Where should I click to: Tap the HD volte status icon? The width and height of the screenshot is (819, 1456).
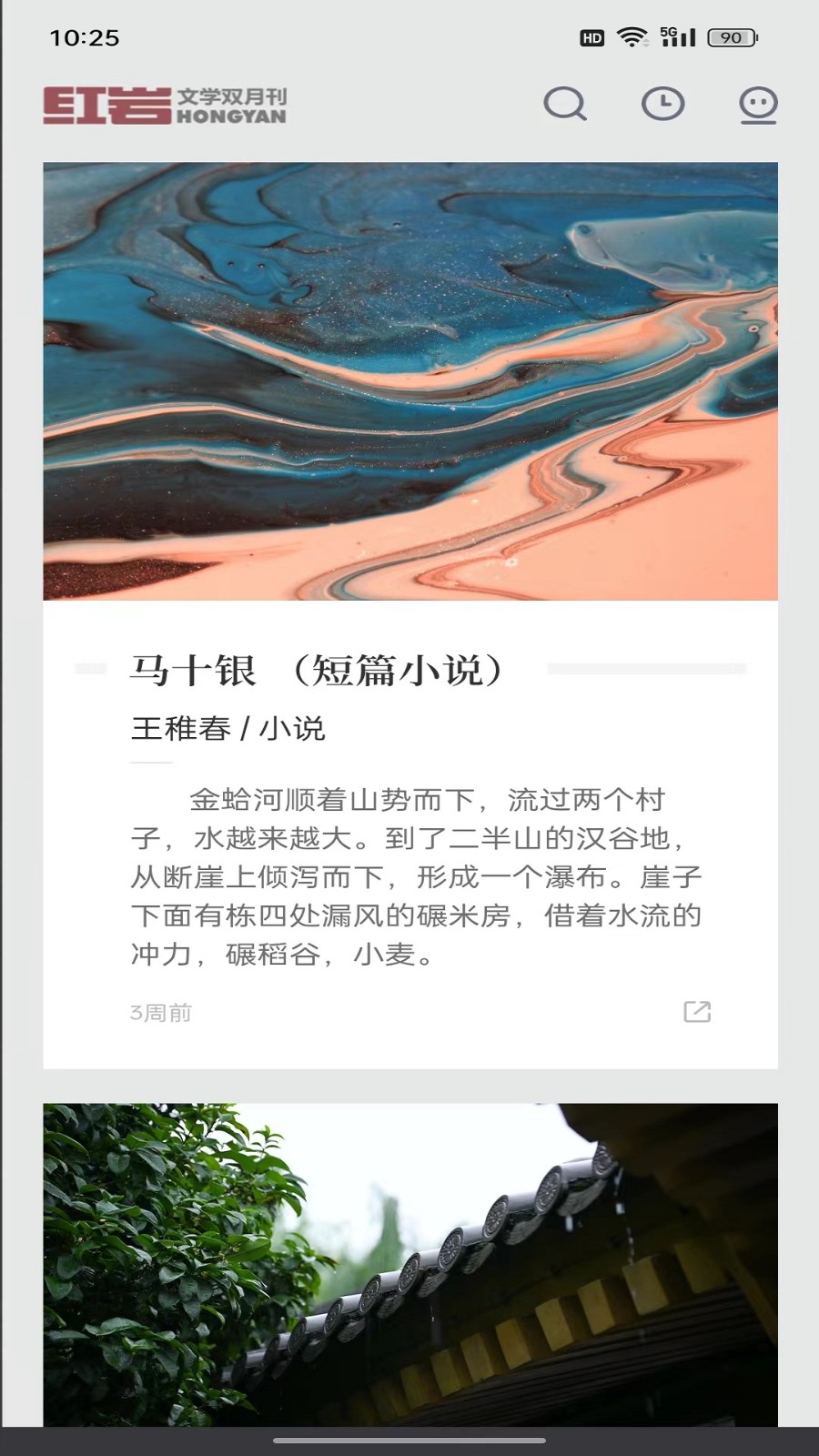click(591, 37)
